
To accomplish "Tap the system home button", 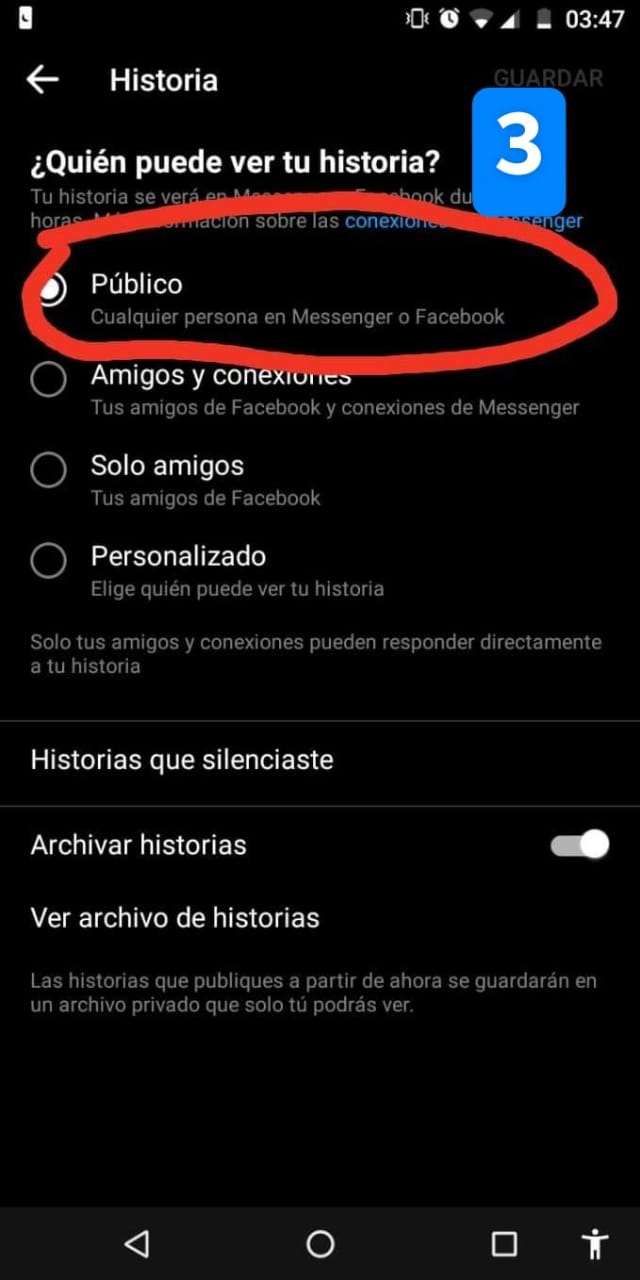I will (x=320, y=1243).
